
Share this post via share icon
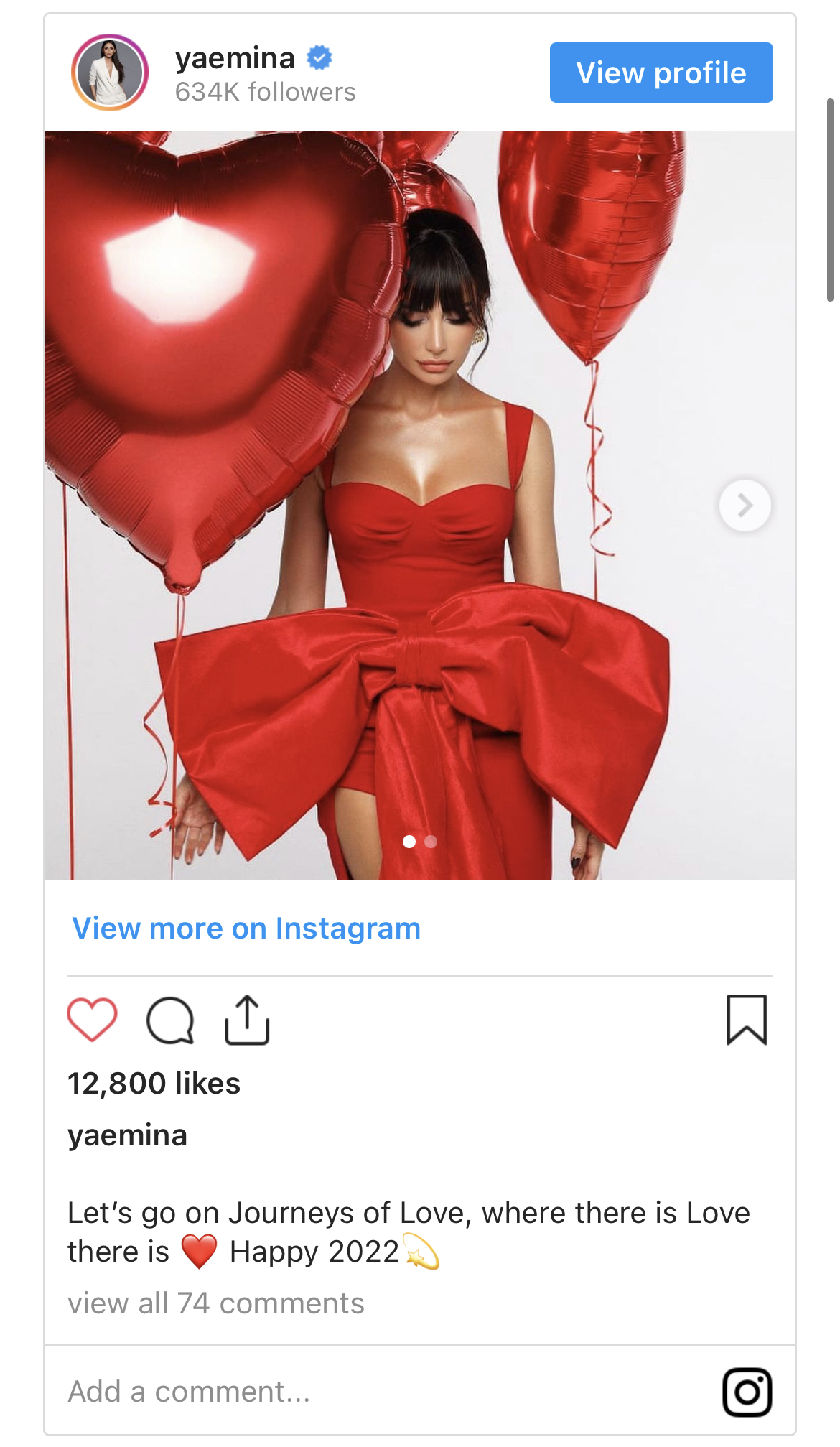tap(247, 1020)
